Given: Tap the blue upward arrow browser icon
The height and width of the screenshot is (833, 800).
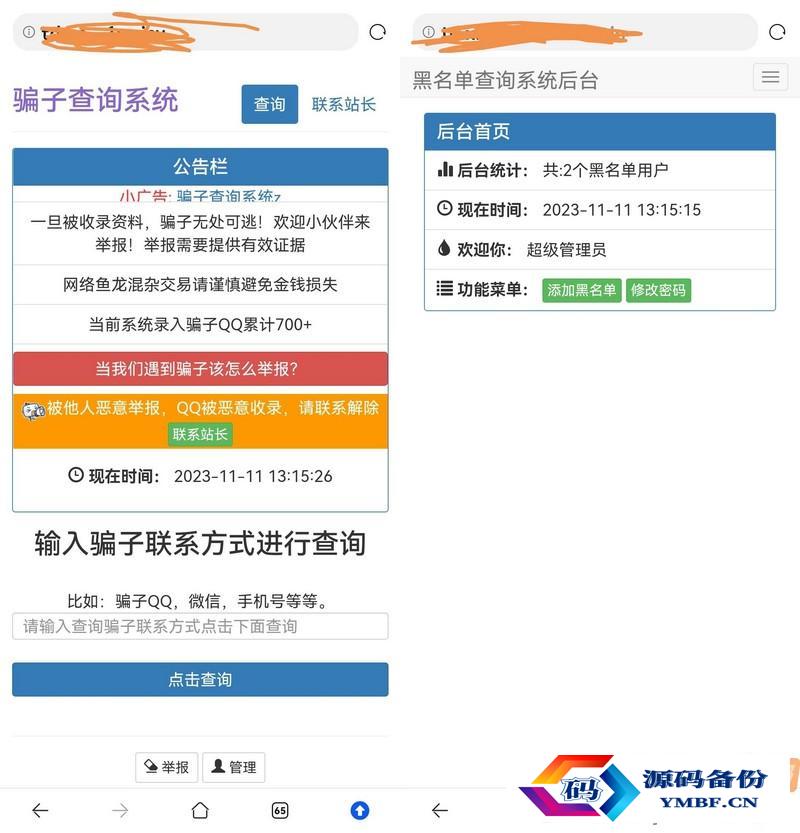Looking at the screenshot, I should (x=360, y=810).
